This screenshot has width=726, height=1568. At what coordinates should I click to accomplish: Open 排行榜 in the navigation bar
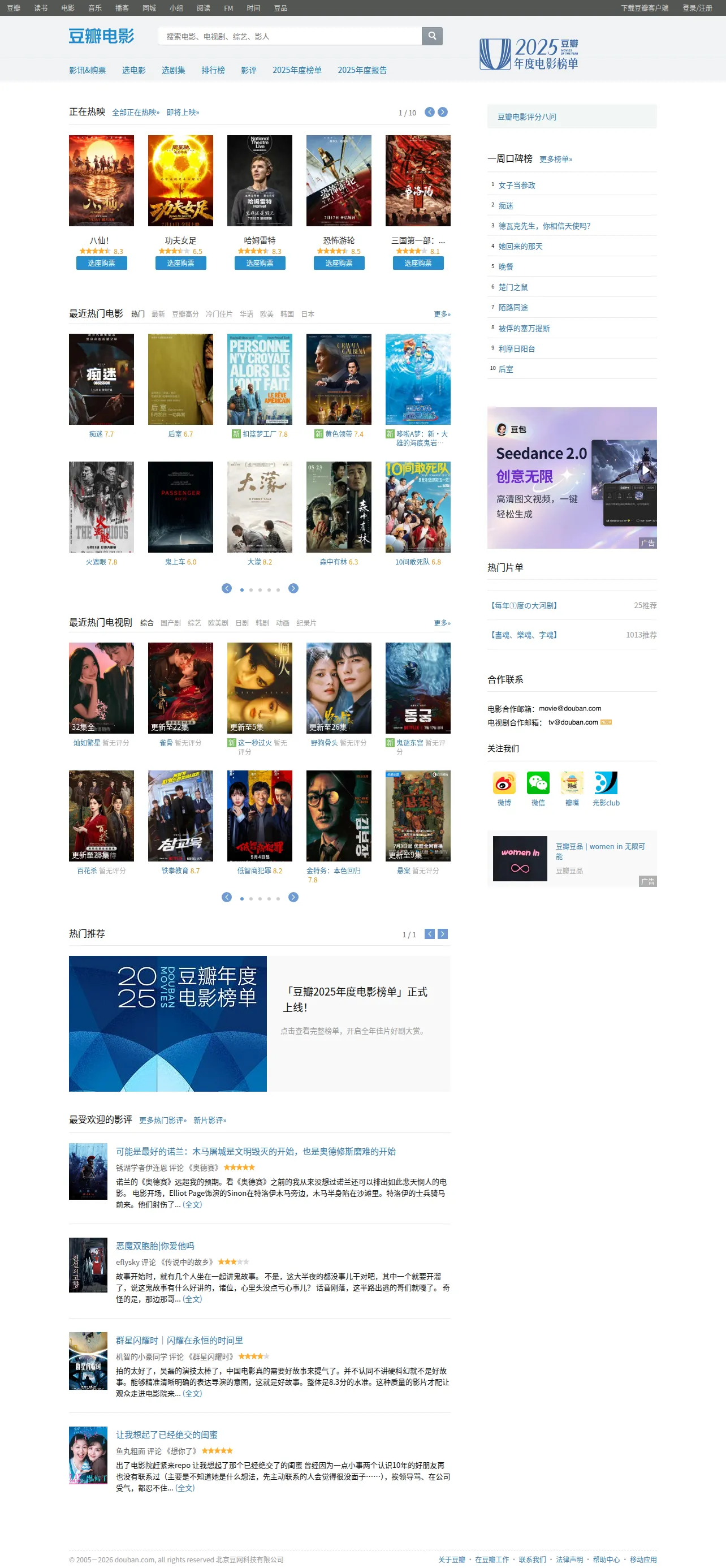213,70
